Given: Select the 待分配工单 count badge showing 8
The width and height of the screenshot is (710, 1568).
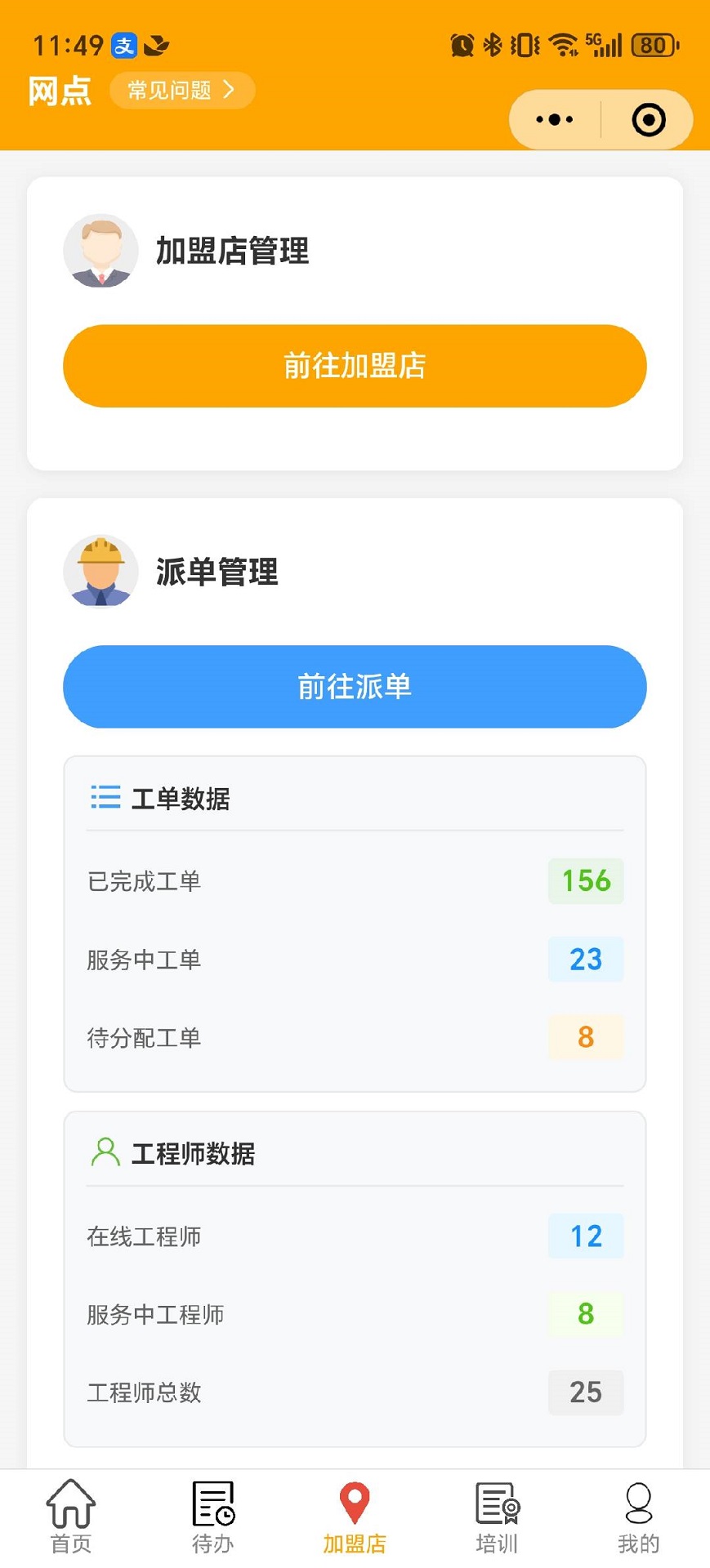Looking at the screenshot, I should coord(585,1037).
